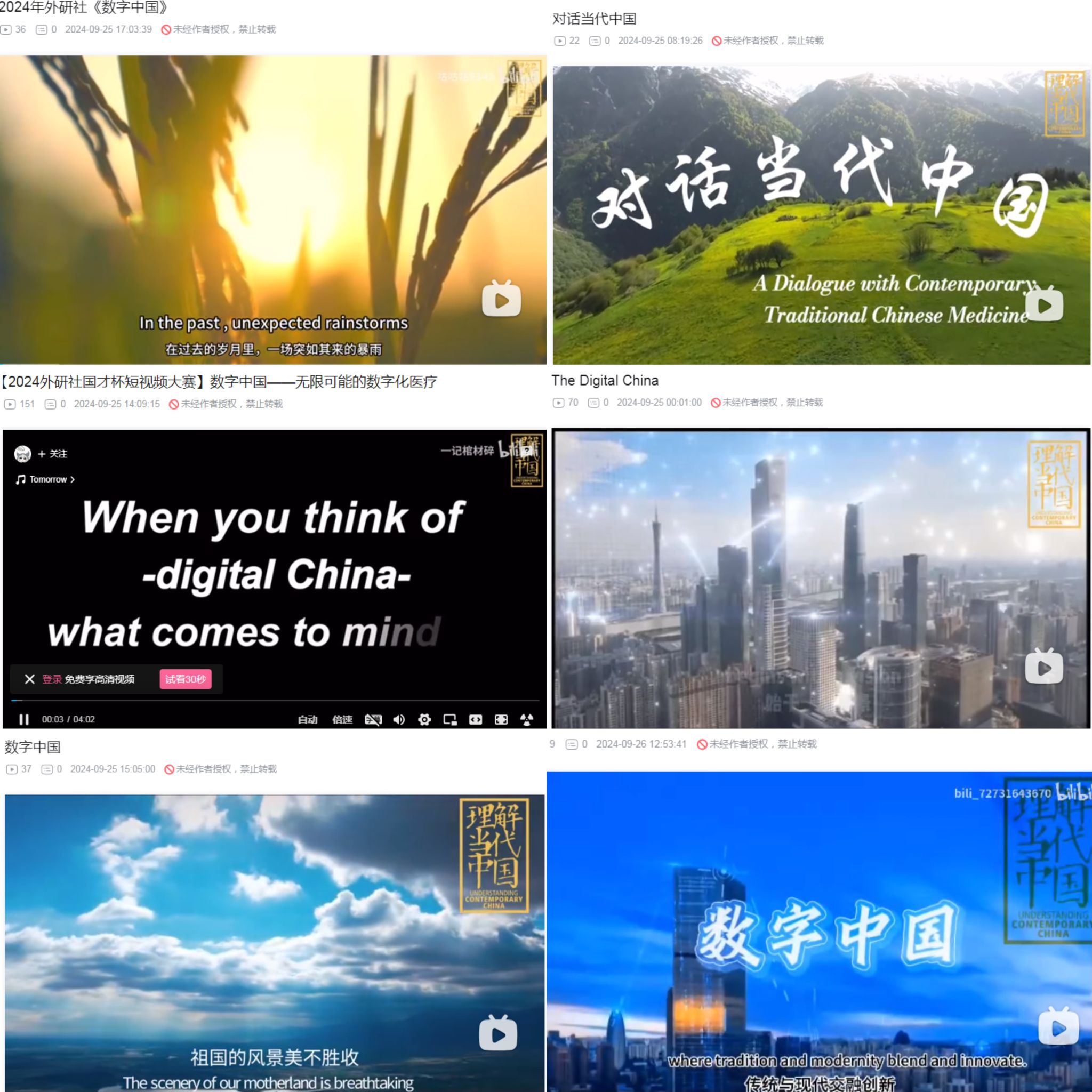Dismiss the login prompt banner
The height and width of the screenshot is (1092, 1092).
coord(30,679)
